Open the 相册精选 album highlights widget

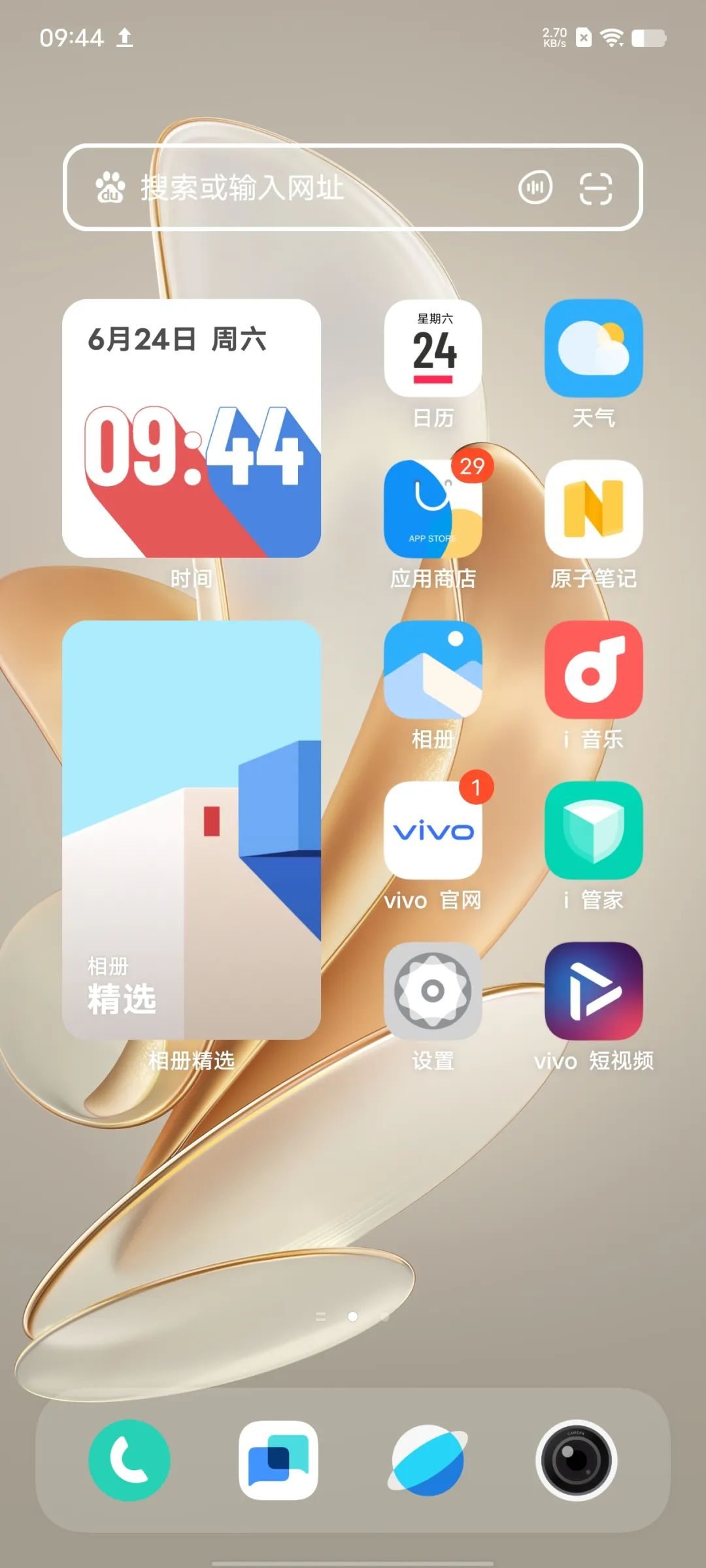pyautogui.click(x=192, y=830)
